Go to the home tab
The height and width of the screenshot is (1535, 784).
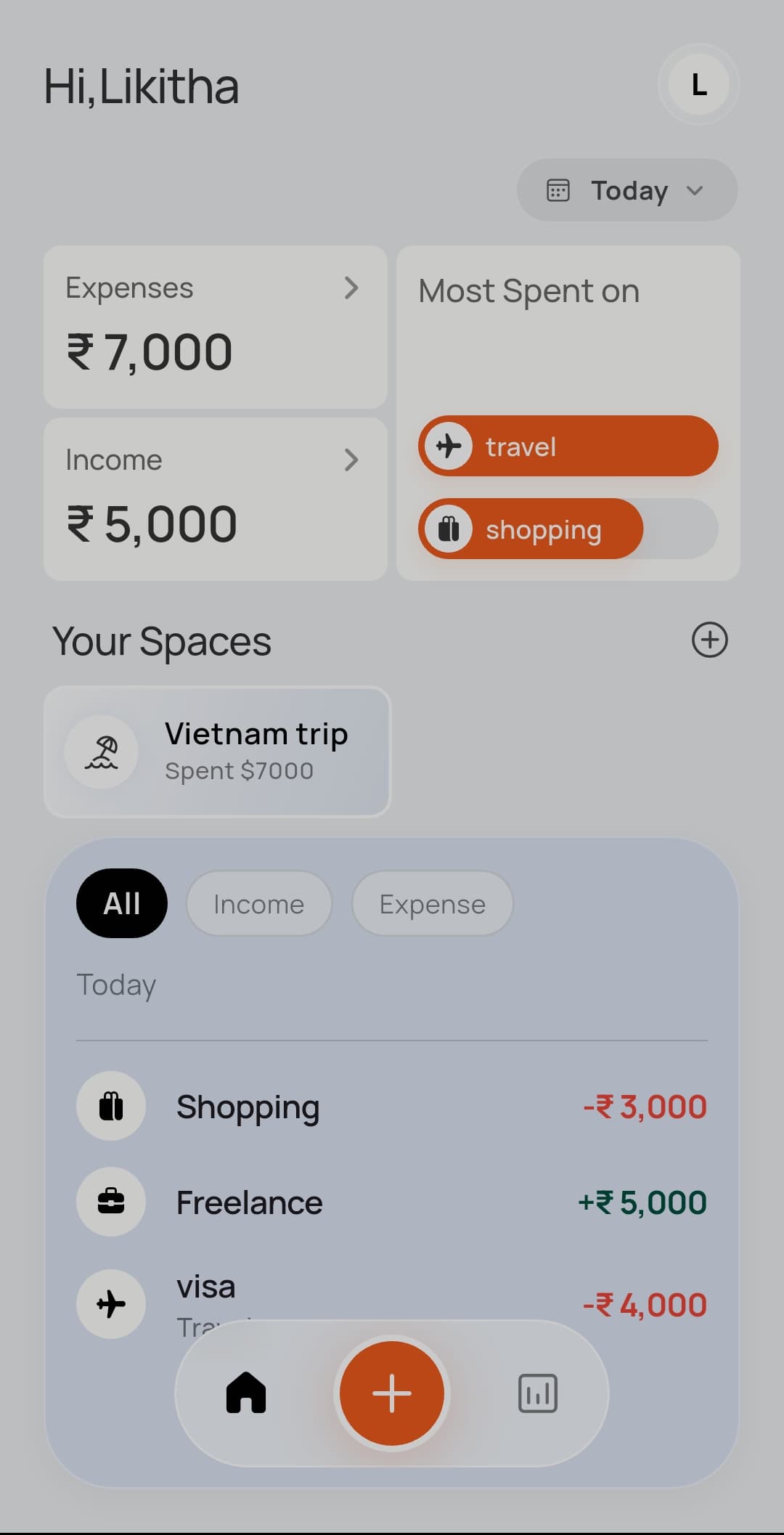point(246,1393)
